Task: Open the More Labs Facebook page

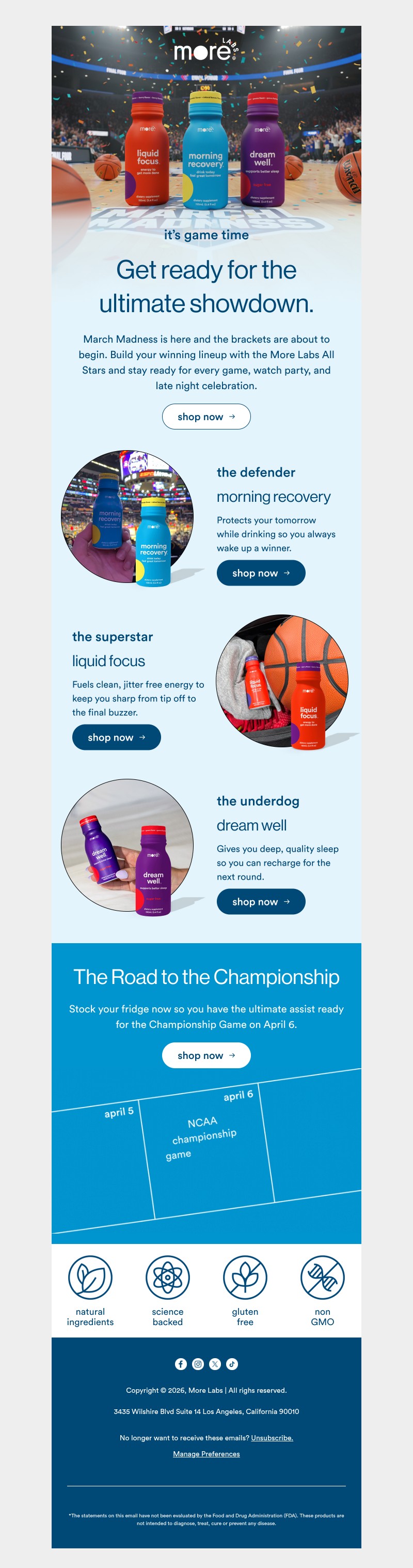Action: pyautogui.click(x=181, y=1364)
